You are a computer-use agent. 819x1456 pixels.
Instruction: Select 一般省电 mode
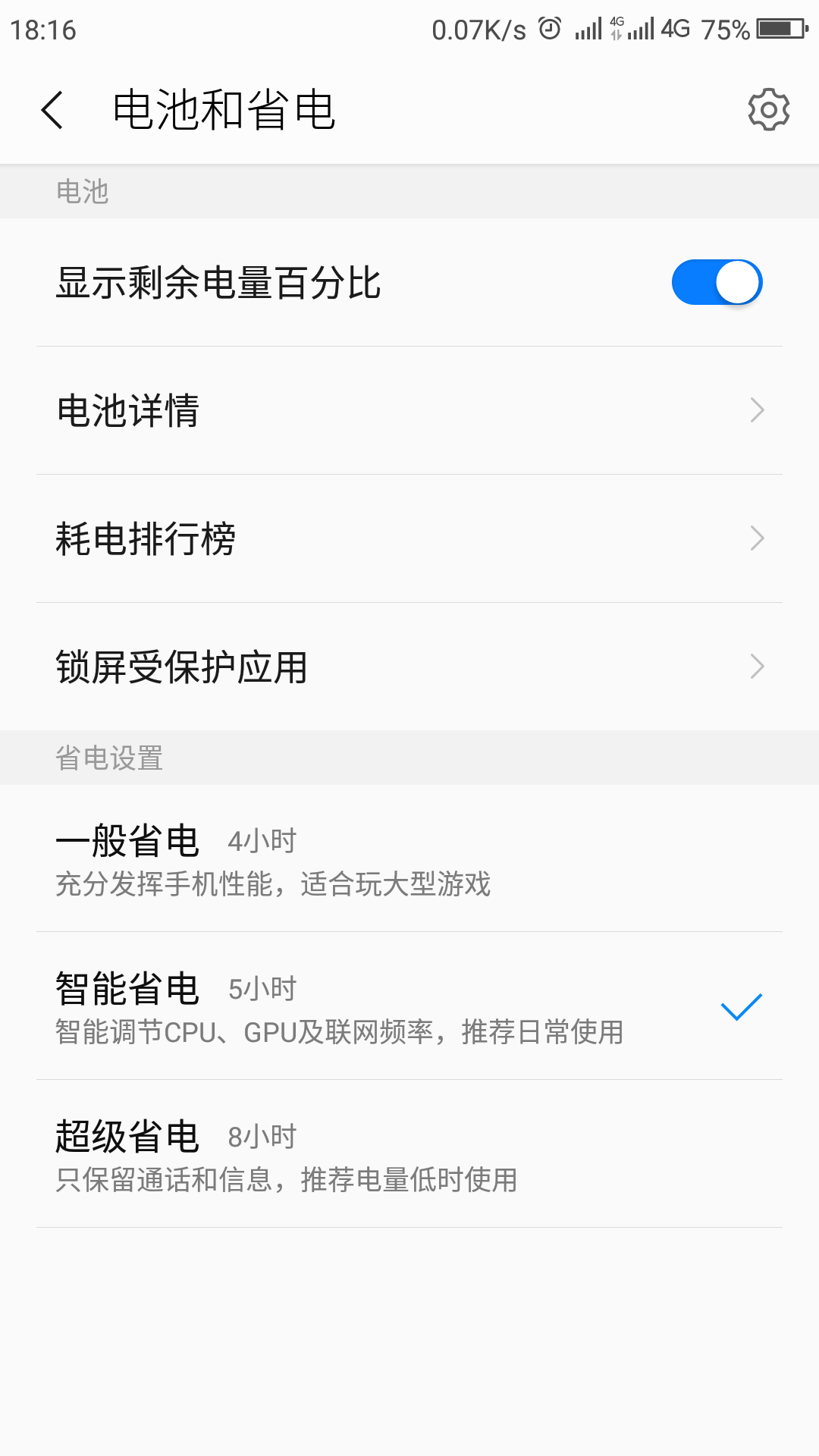pyautogui.click(x=409, y=860)
